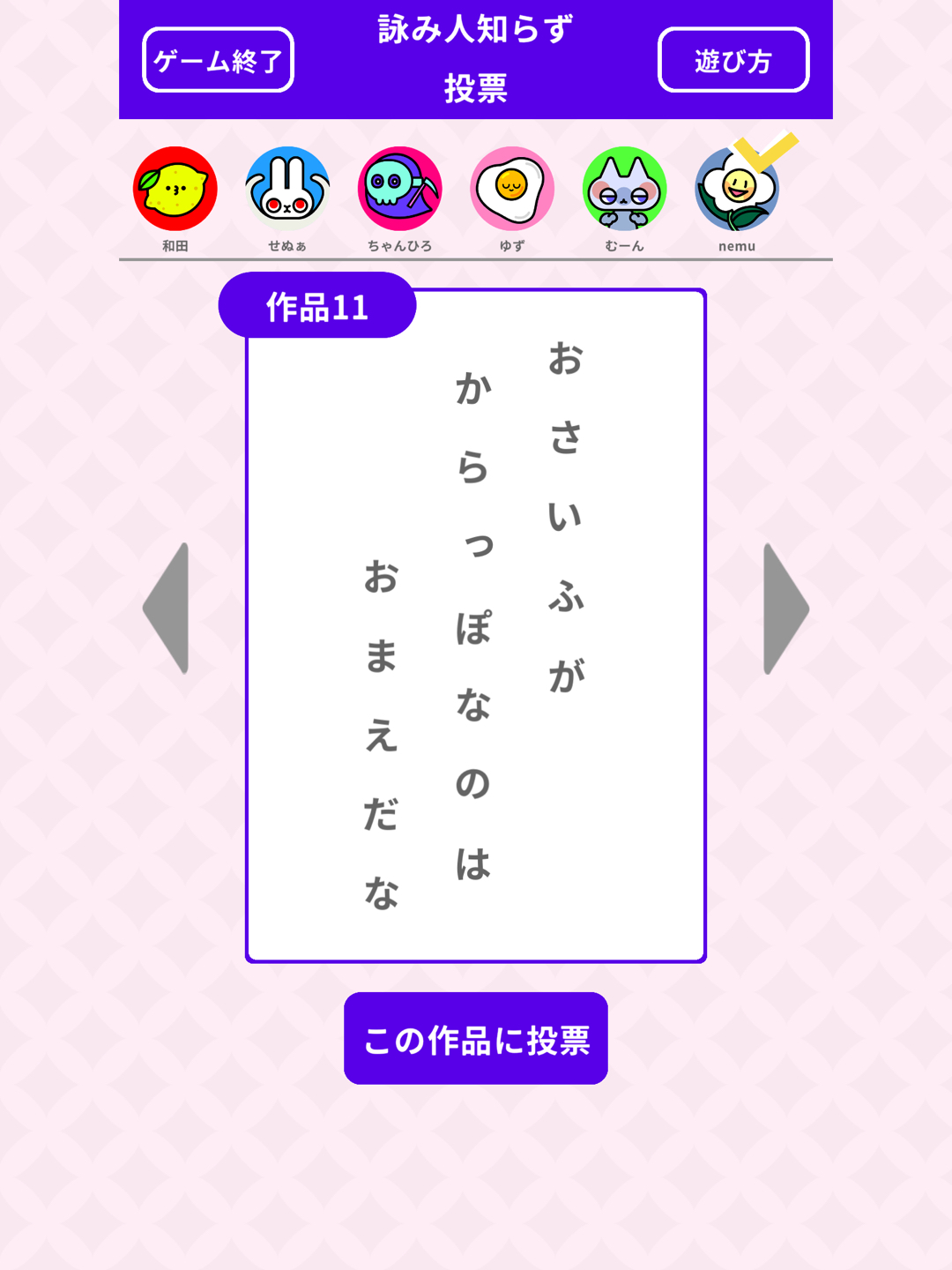Vote for this work with この作品に投票
Viewport: 952px width, 1270px height.
pyautogui.click(x=476, y=1039)
